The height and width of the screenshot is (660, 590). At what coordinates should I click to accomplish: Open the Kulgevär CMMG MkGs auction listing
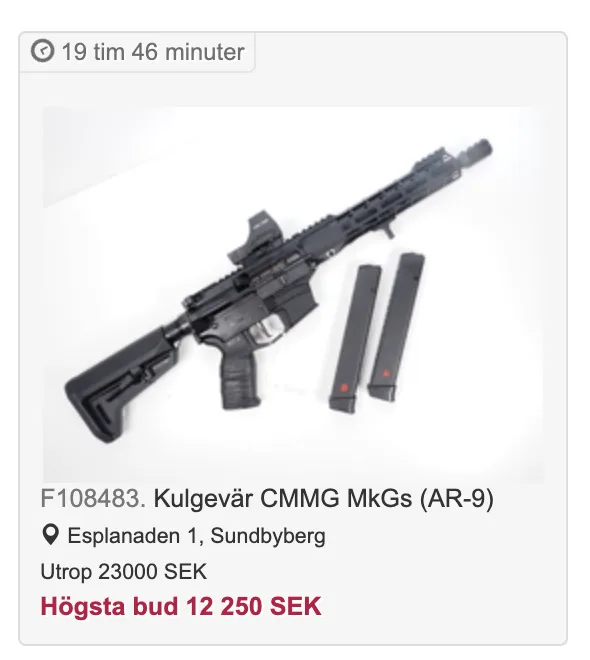point(267,499)
